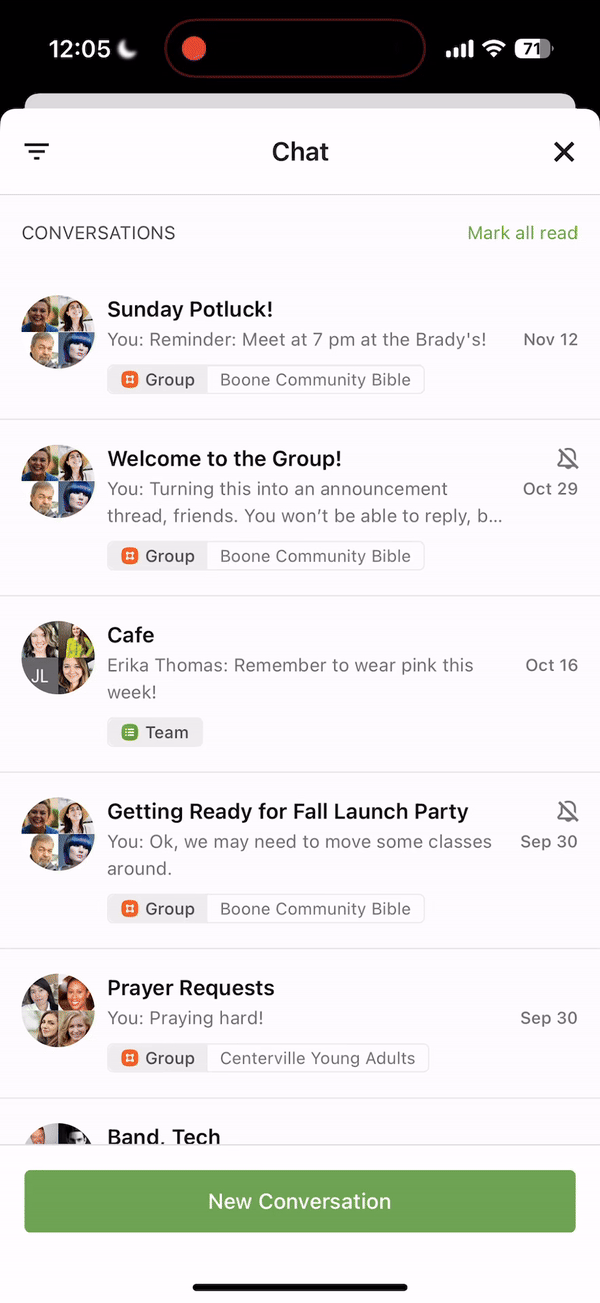Open the conversation filter icon

37,152
